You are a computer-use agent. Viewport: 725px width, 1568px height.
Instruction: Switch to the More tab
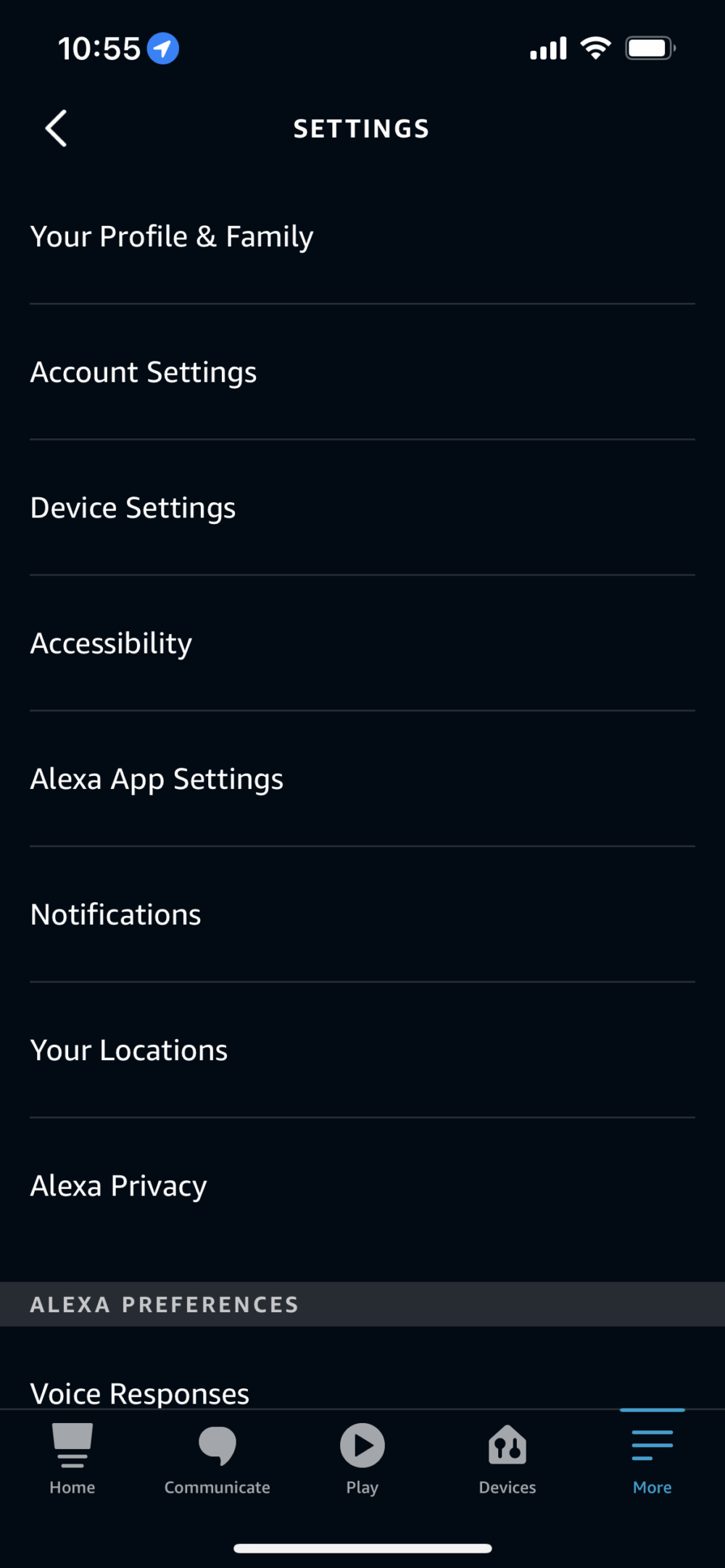click(651, 1460)
